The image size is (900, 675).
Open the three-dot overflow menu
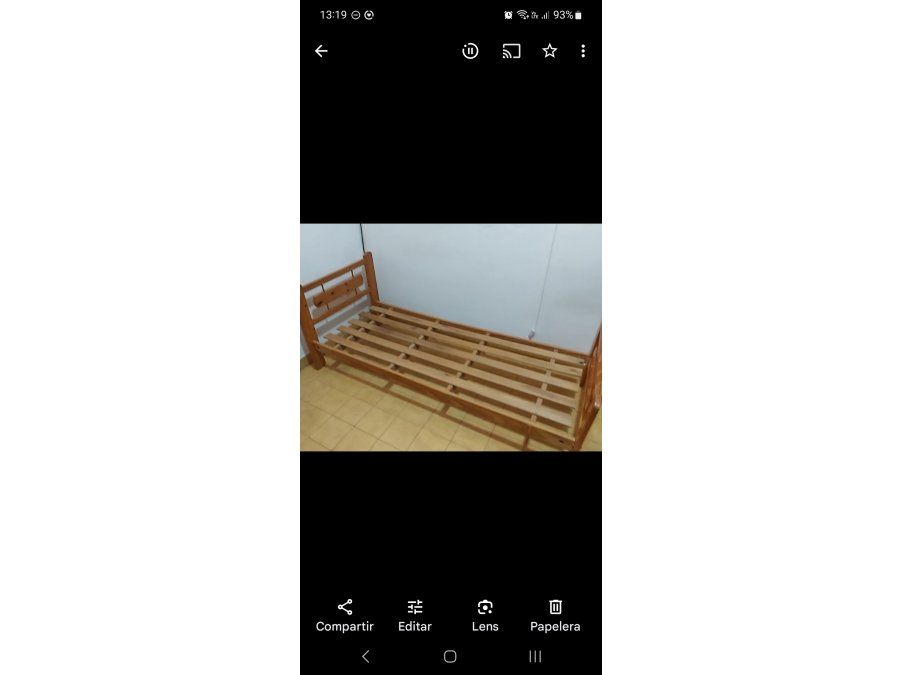[583, 51]
